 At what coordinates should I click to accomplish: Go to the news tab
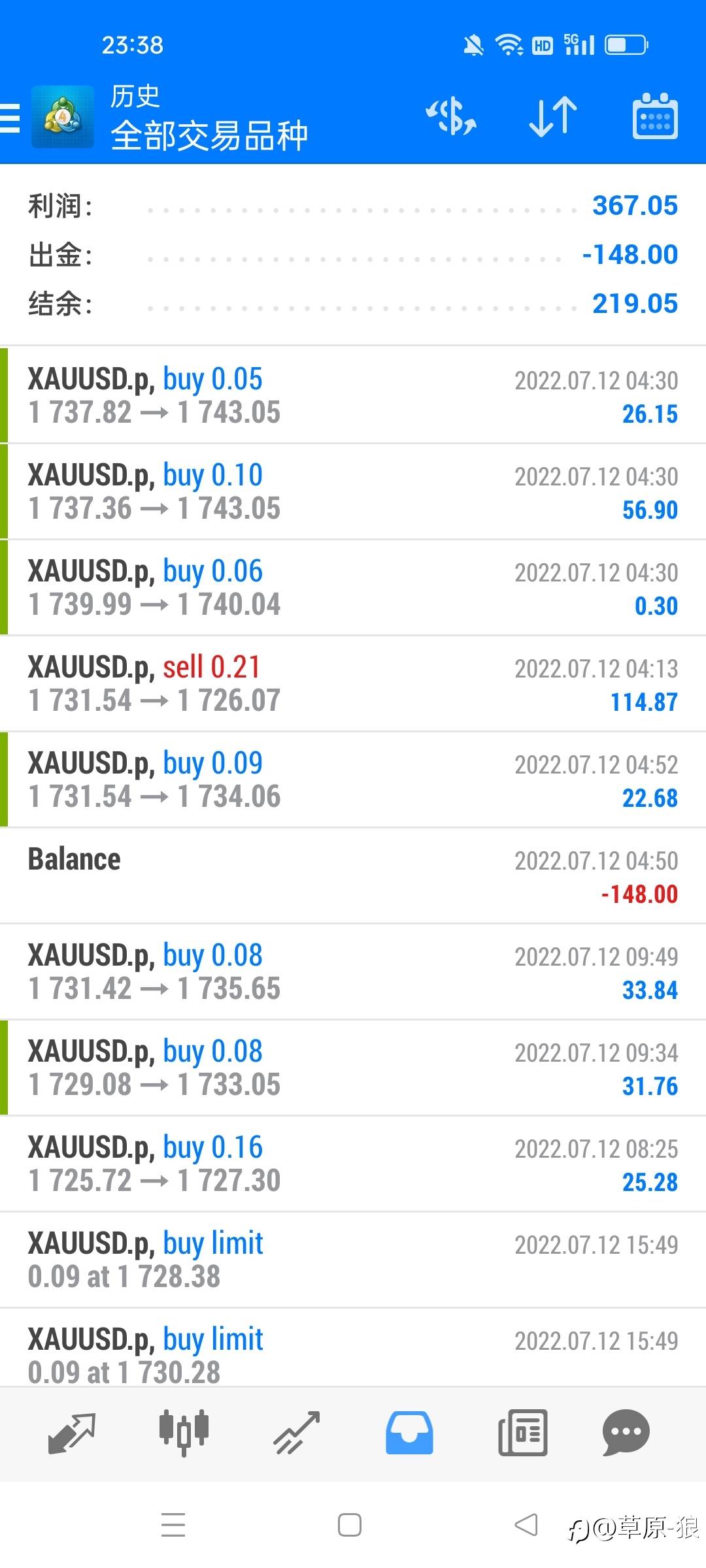click(x=522, y=1433)
